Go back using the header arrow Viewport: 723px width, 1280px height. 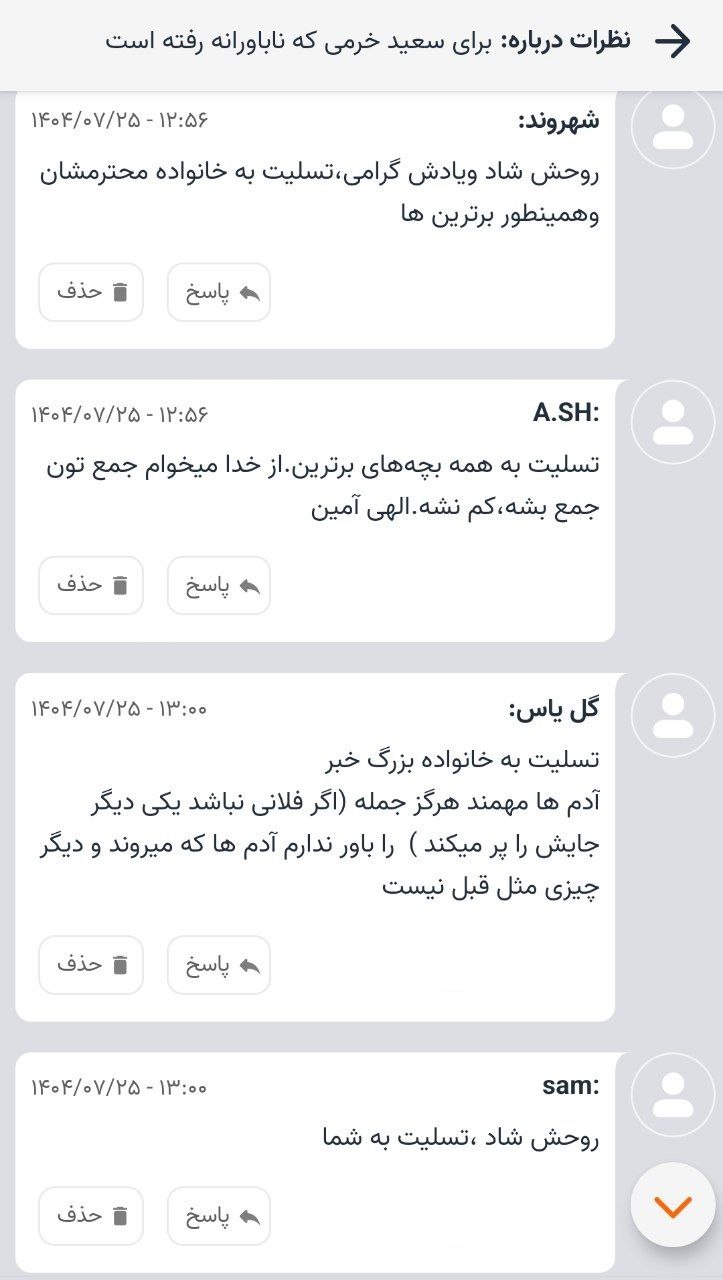tap(673, 41)
